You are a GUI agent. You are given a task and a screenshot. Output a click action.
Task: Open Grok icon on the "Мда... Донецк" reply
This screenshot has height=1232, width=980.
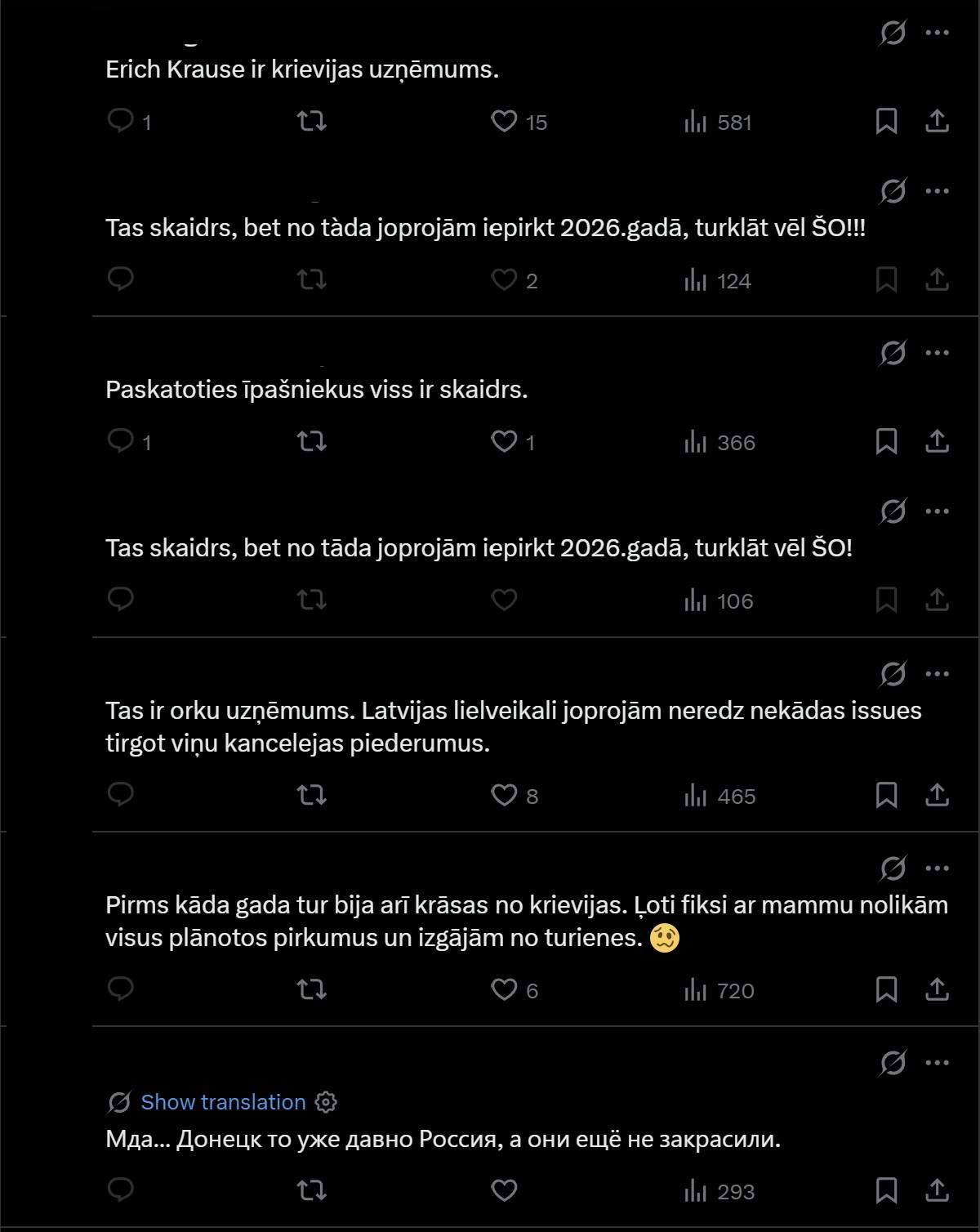[x=893, y=1063]
